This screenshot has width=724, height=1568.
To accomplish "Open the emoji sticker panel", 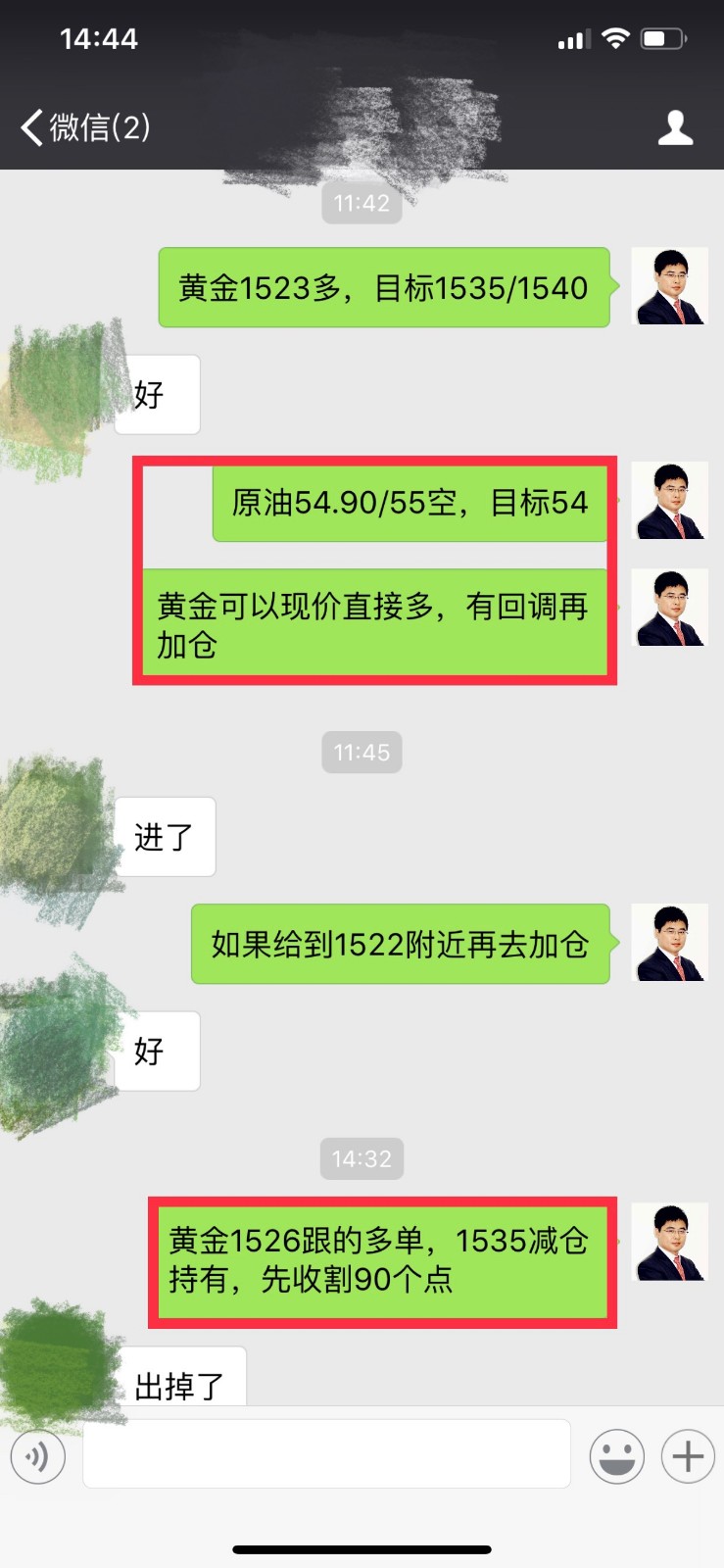I will (616, 1456).
